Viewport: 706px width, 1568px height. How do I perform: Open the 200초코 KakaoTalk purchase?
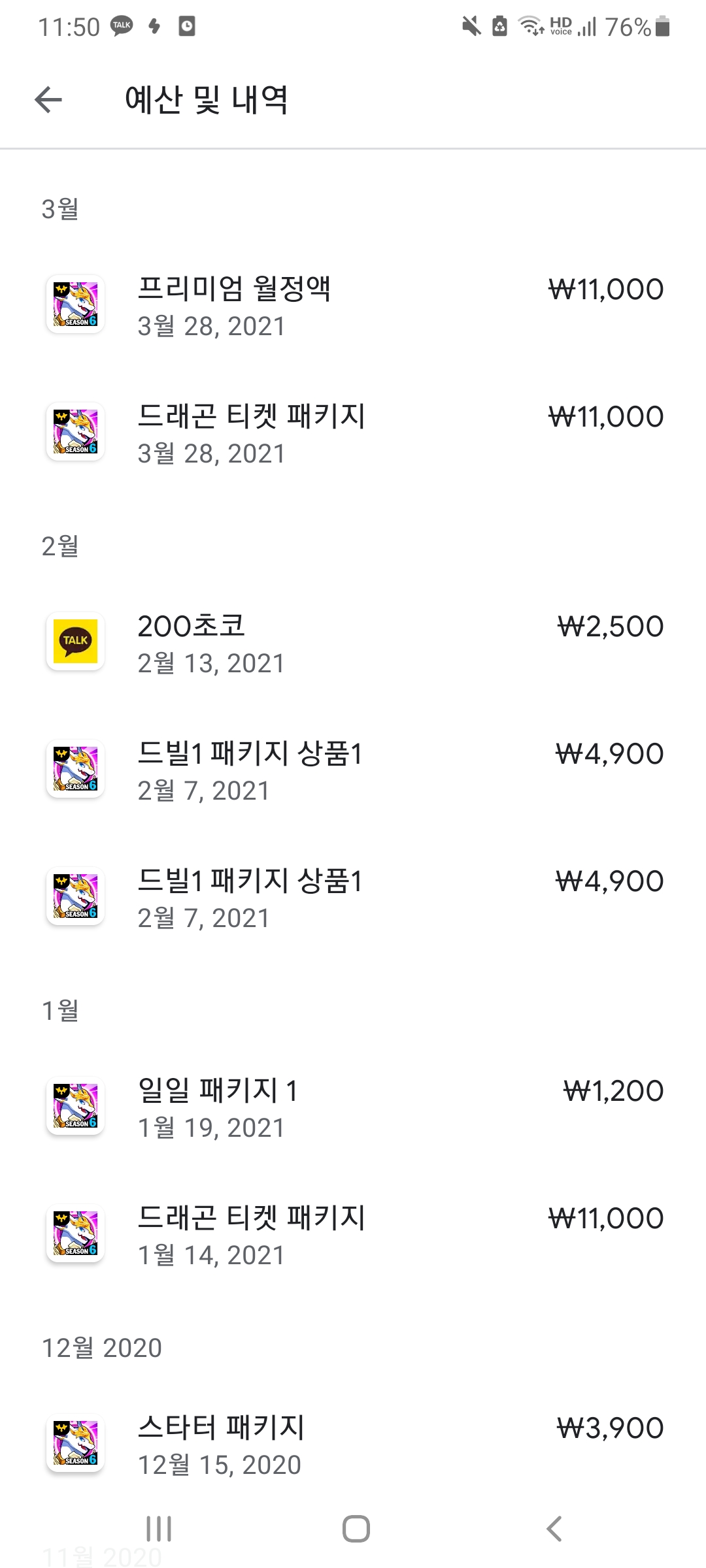pyautogui.click(x=353, y=643)
